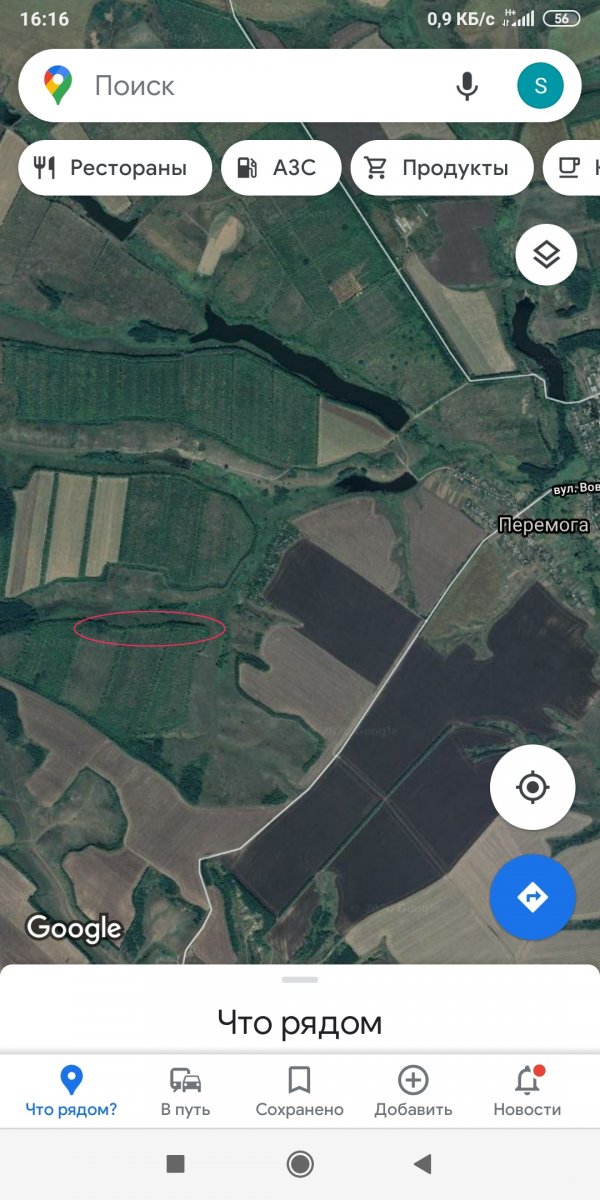Start voice search with the microphone
This screenshot has width=600, height=1200.
tap(467, 86)
